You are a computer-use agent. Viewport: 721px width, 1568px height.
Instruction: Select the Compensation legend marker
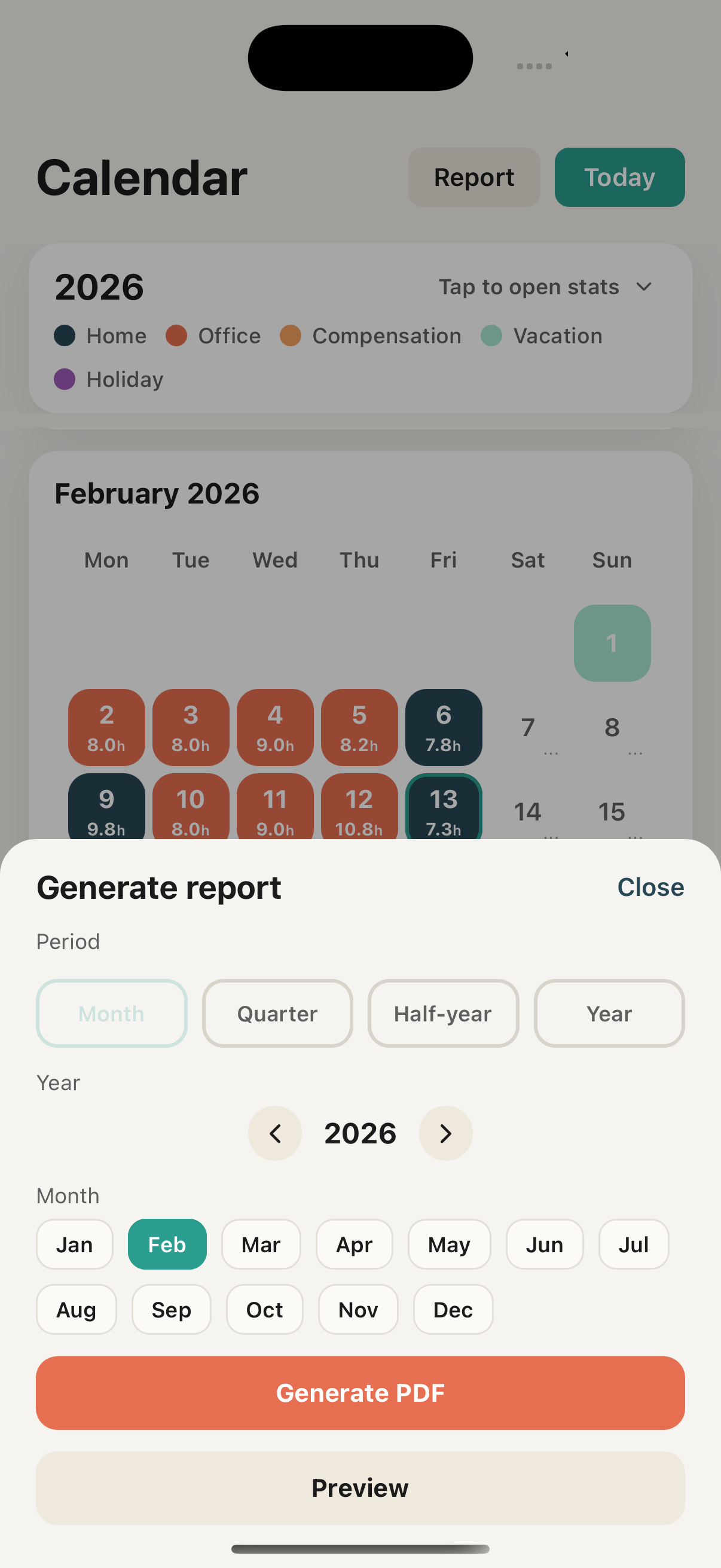(290, 335)
